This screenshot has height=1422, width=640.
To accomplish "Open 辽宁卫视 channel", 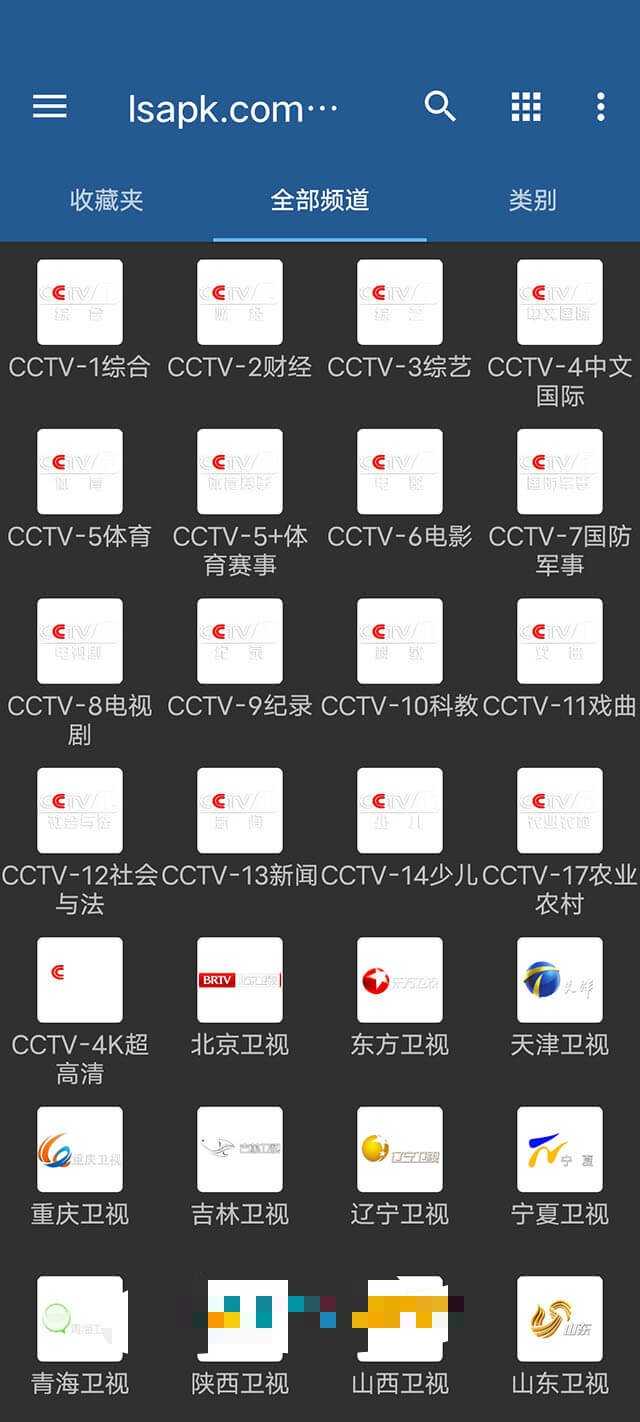I will click(400, 1167).
